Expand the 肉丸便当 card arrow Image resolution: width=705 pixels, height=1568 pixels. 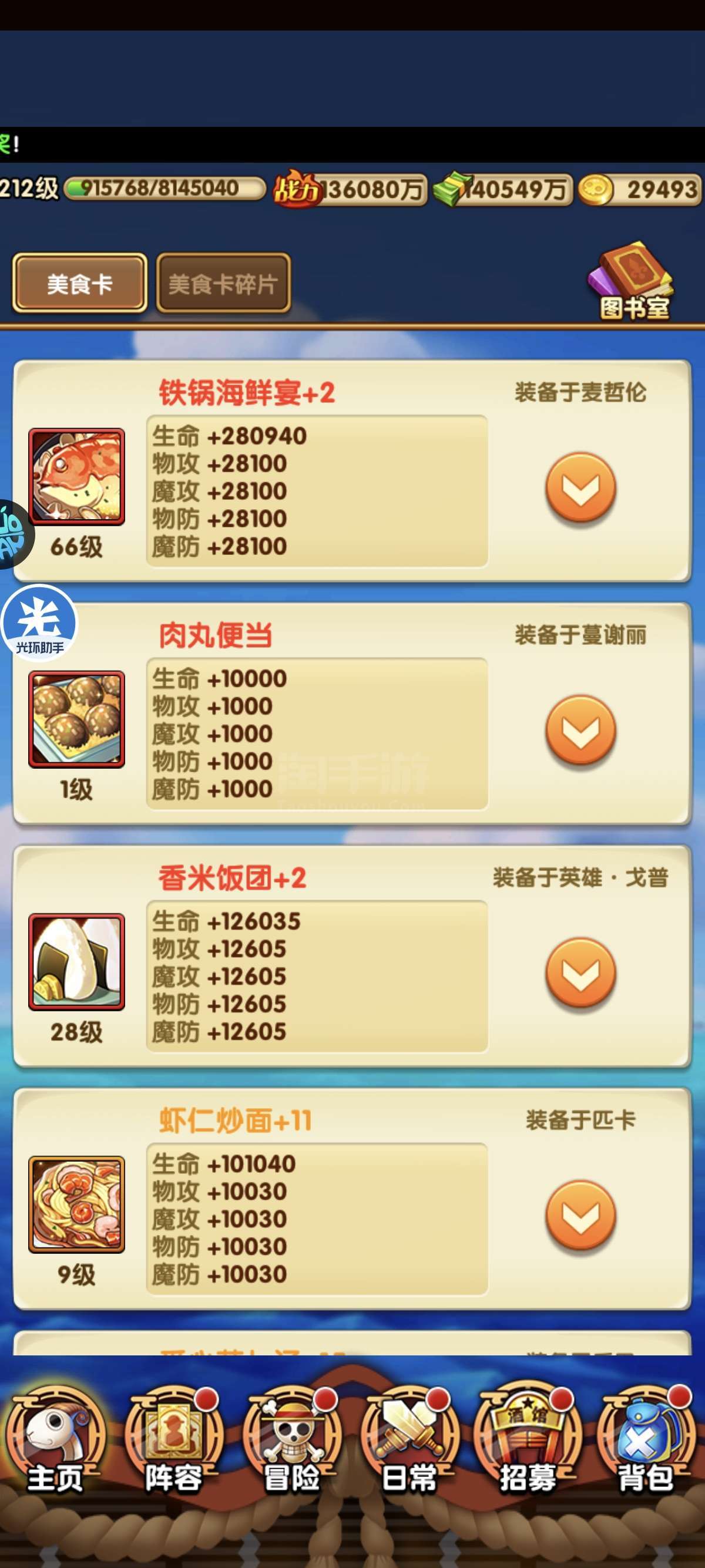point(581,731)
